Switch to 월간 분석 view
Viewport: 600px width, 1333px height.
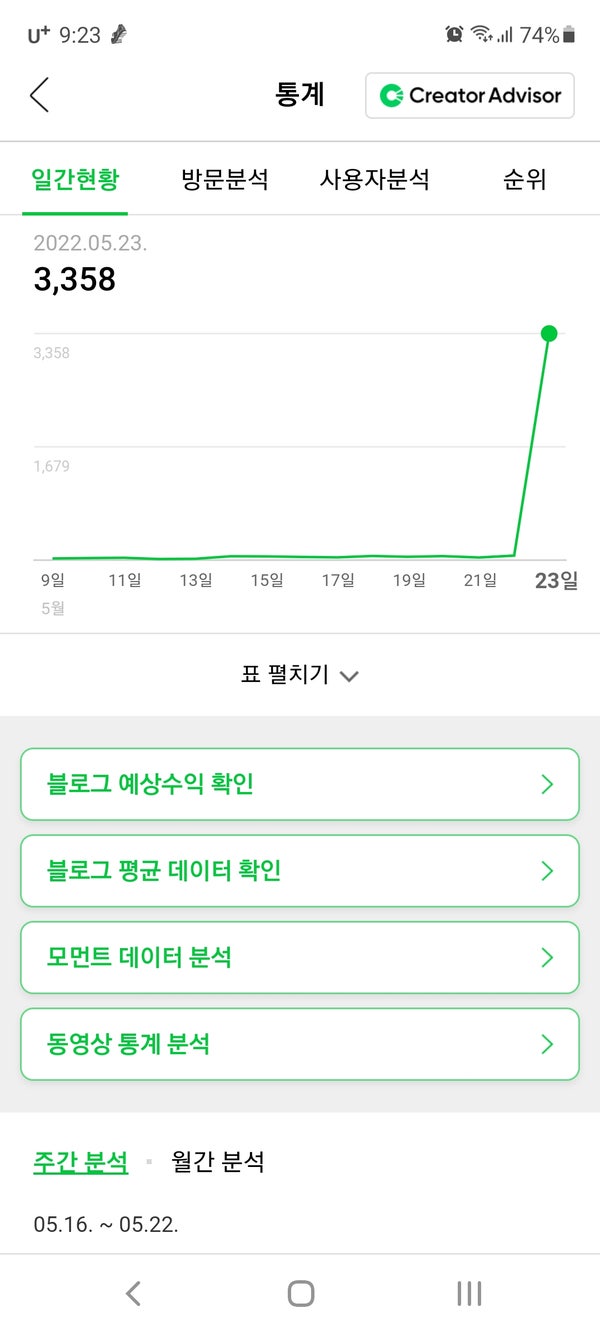click(x=218, y=1162)
